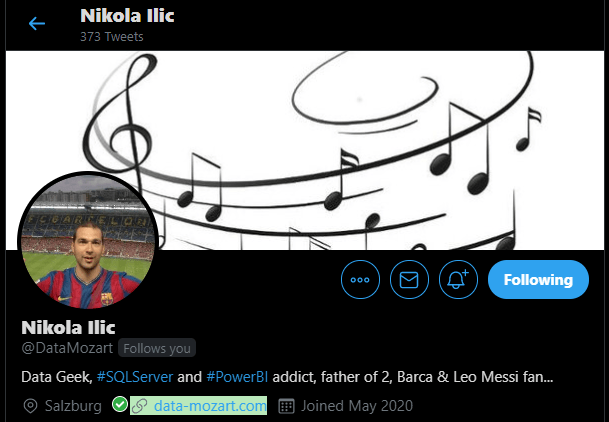Open the more options menu (three dots)
The width and height of the screenshot is (609, 422).
pyautogui.click(x=360, y=279)
